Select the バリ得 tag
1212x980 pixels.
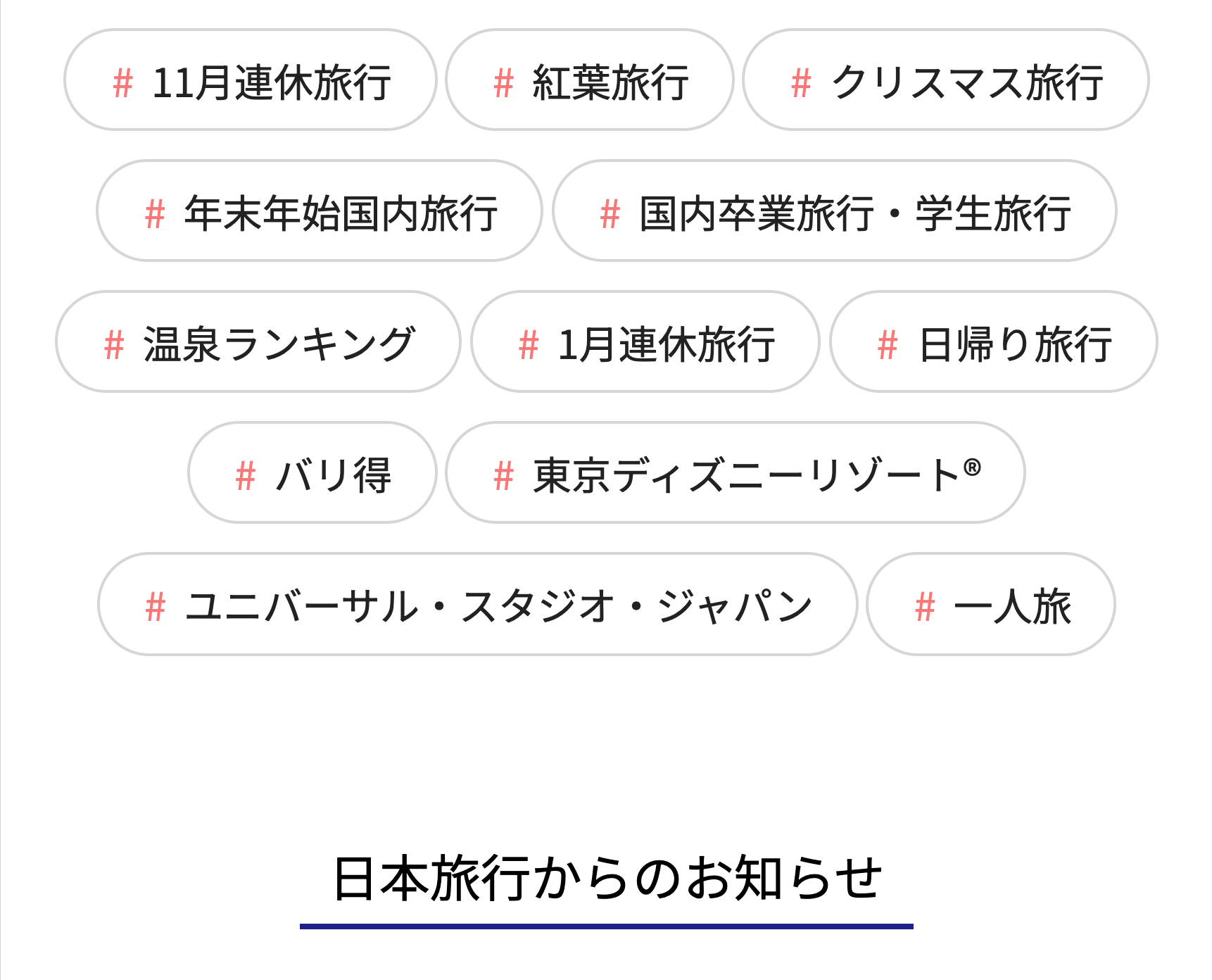point(313,473)
